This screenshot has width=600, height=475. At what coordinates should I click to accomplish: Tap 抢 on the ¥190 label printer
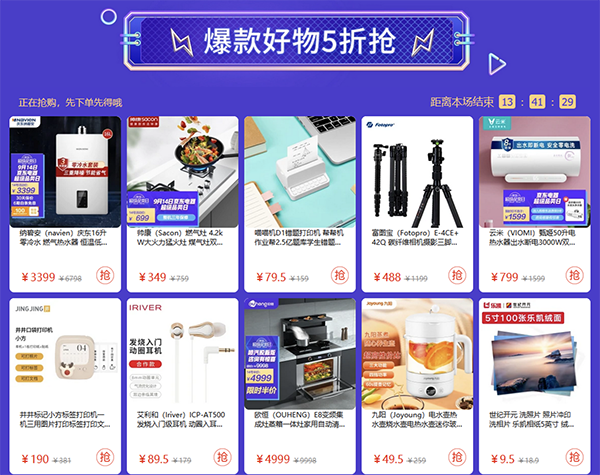point(109,458)
